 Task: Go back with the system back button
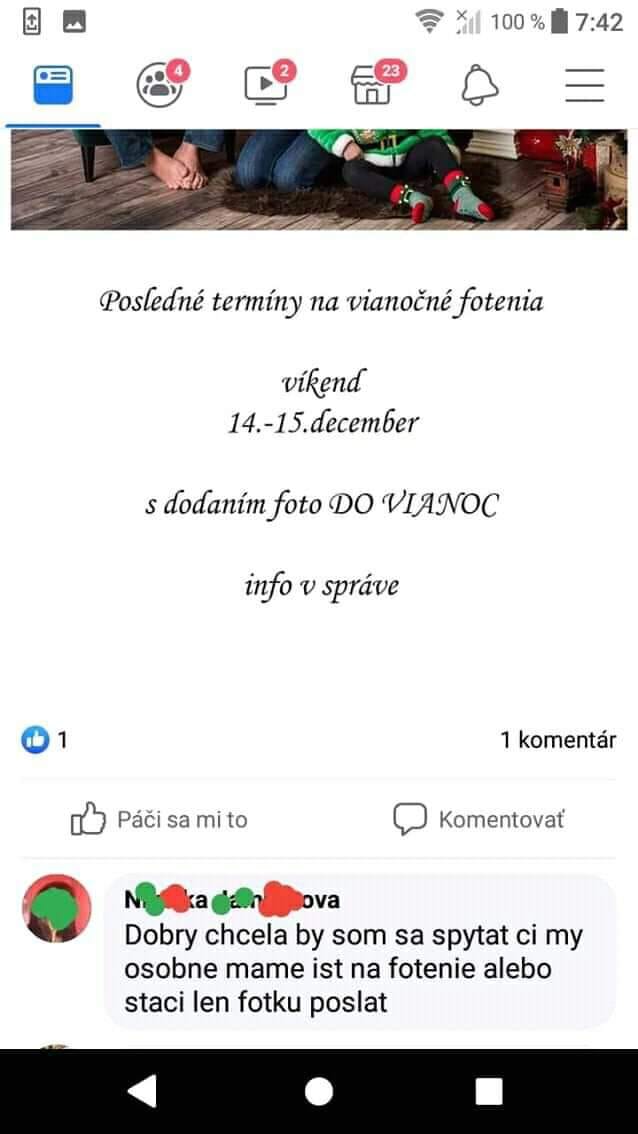[143, 1091]
